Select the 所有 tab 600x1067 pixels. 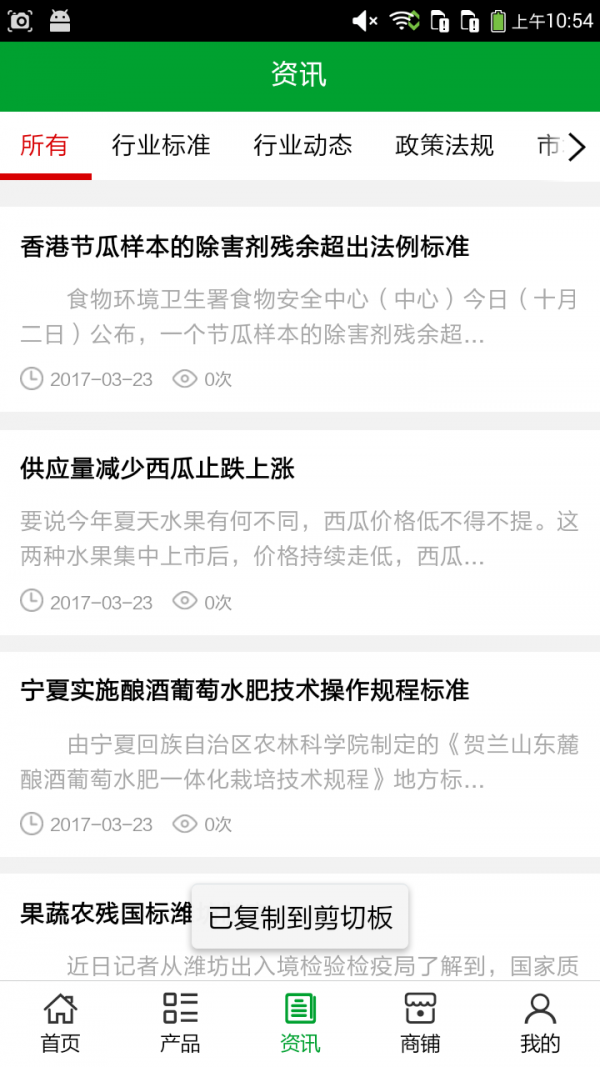pos(45,146)
